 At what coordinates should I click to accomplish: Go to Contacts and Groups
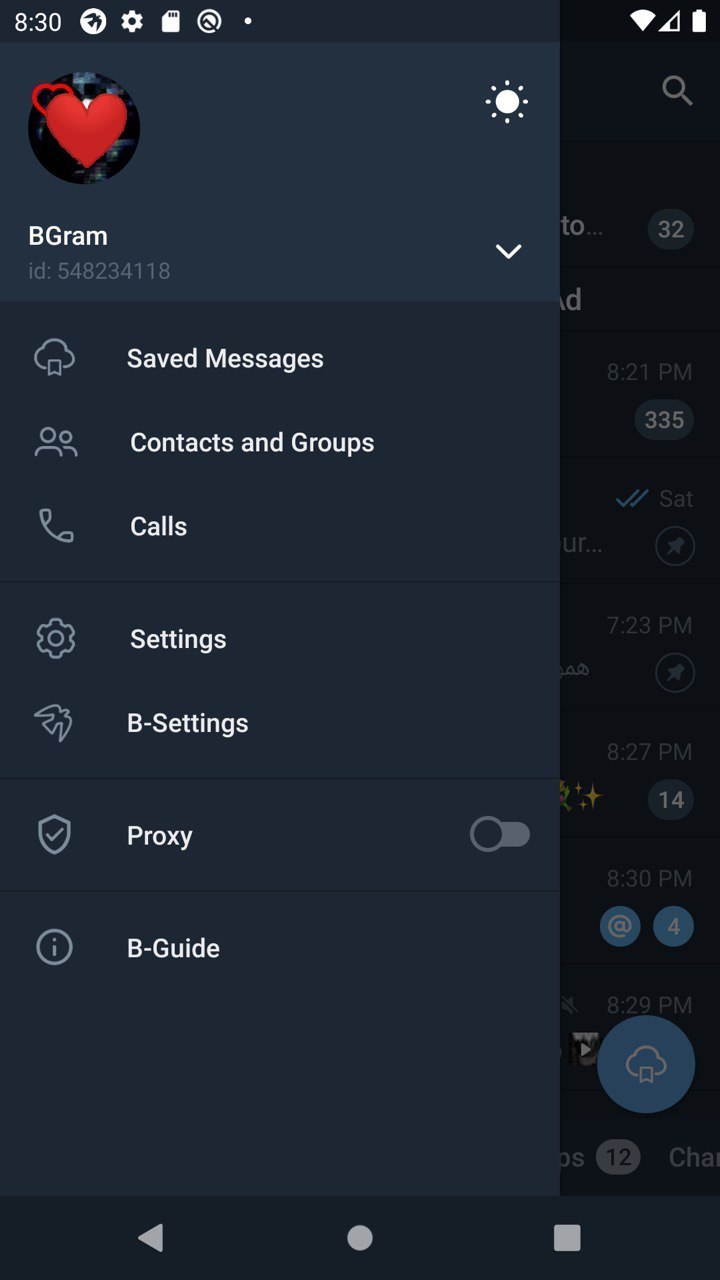[252, 442]
